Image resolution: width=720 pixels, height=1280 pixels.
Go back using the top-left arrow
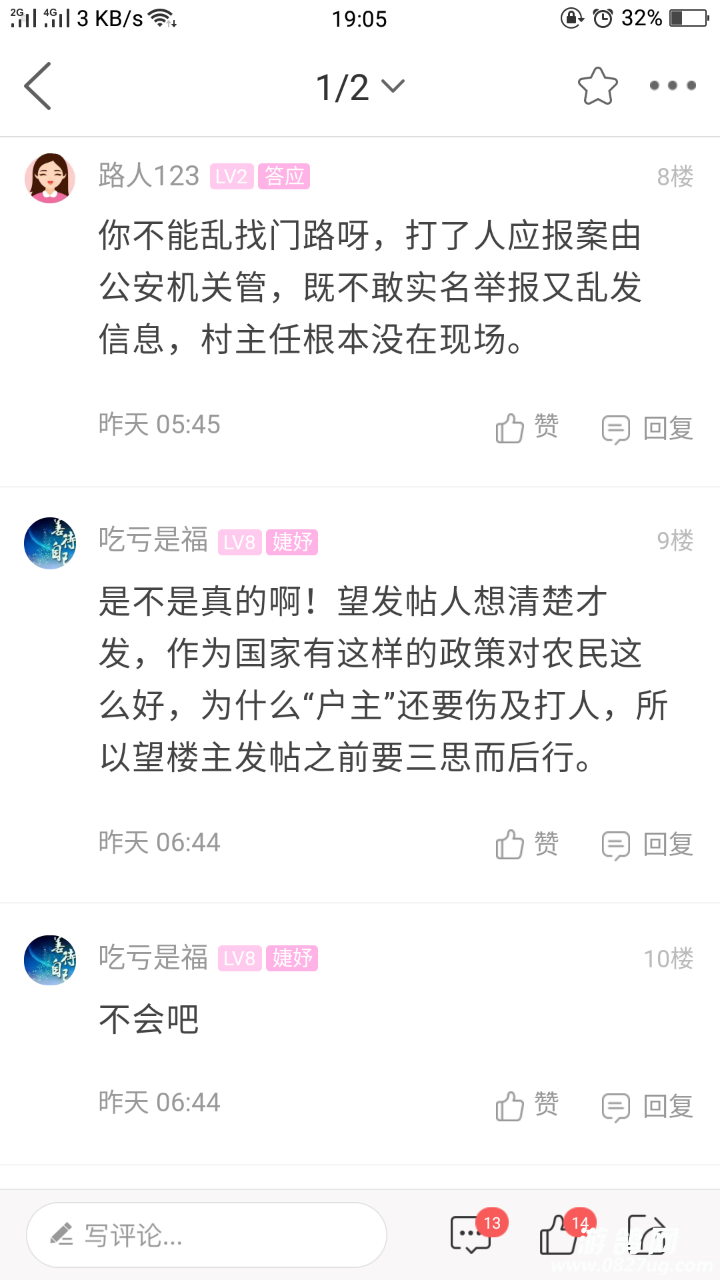click(38, 86)
